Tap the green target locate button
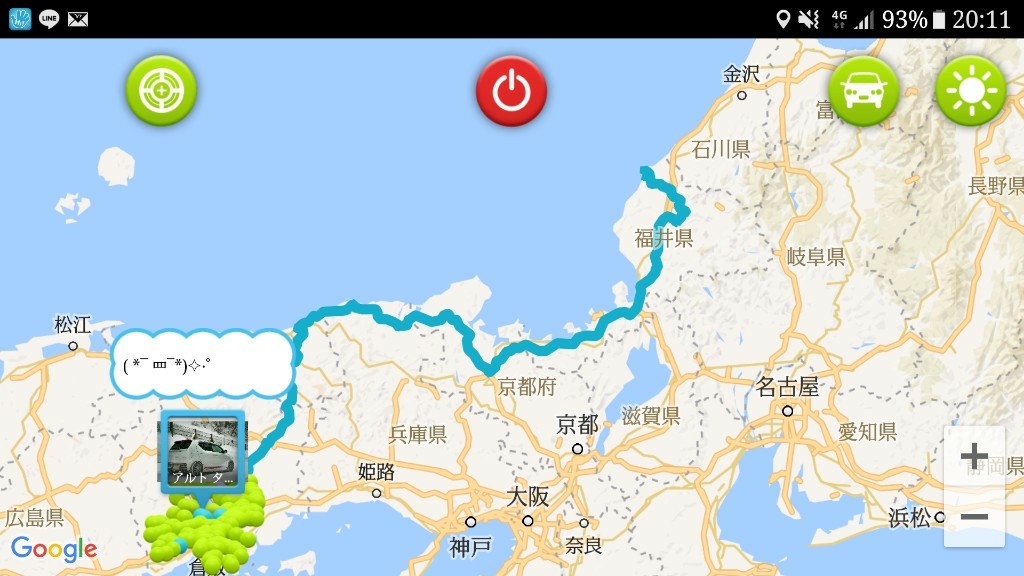The image size is (1024, 576). 160,91
